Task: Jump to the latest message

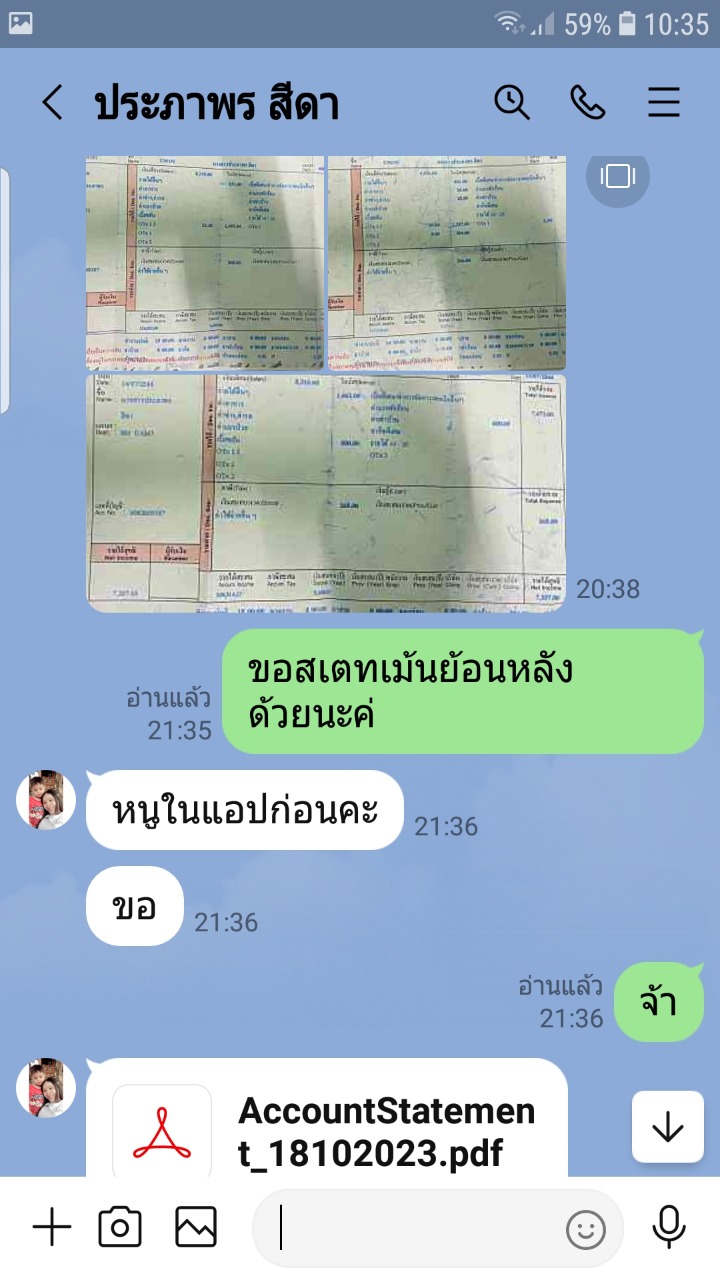Action: tap(667, 1127)
